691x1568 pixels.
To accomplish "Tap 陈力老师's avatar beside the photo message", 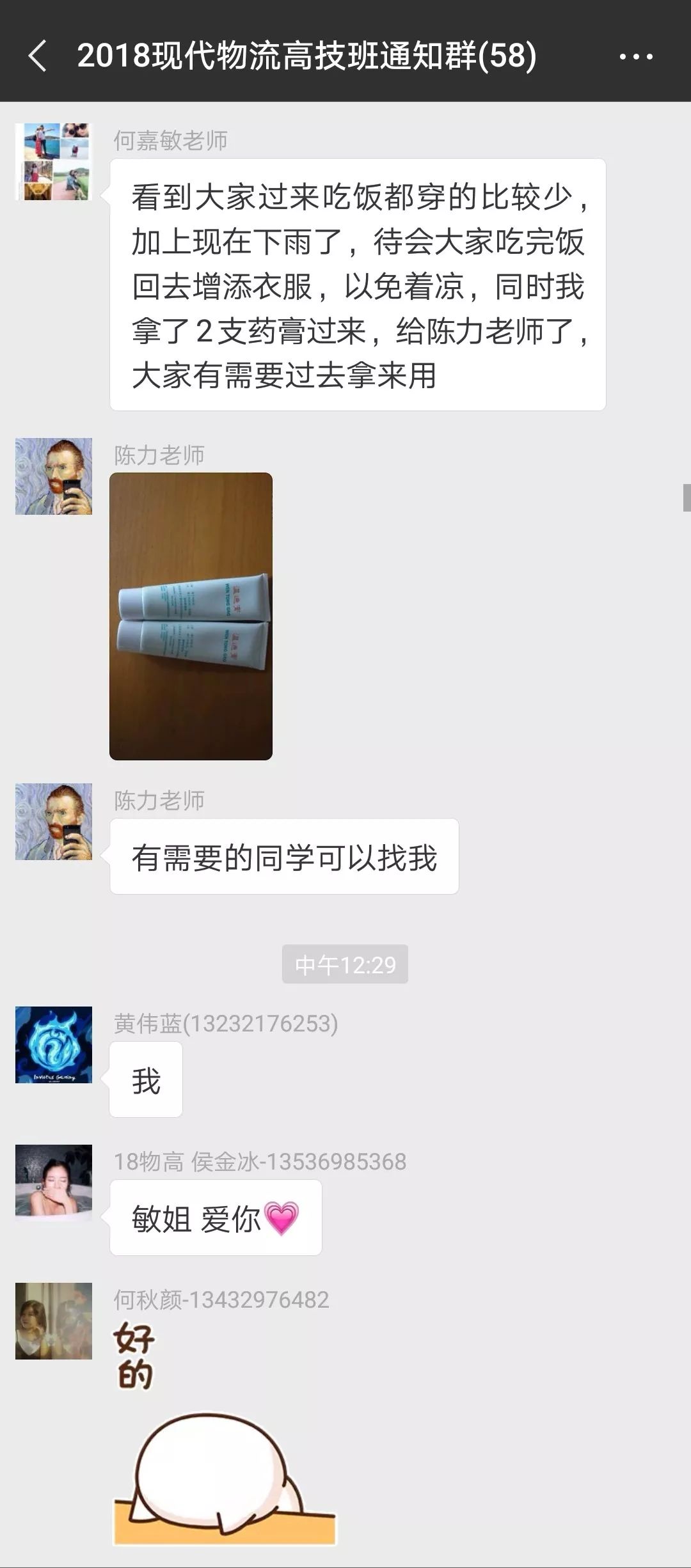I will [x=54, y=476].
